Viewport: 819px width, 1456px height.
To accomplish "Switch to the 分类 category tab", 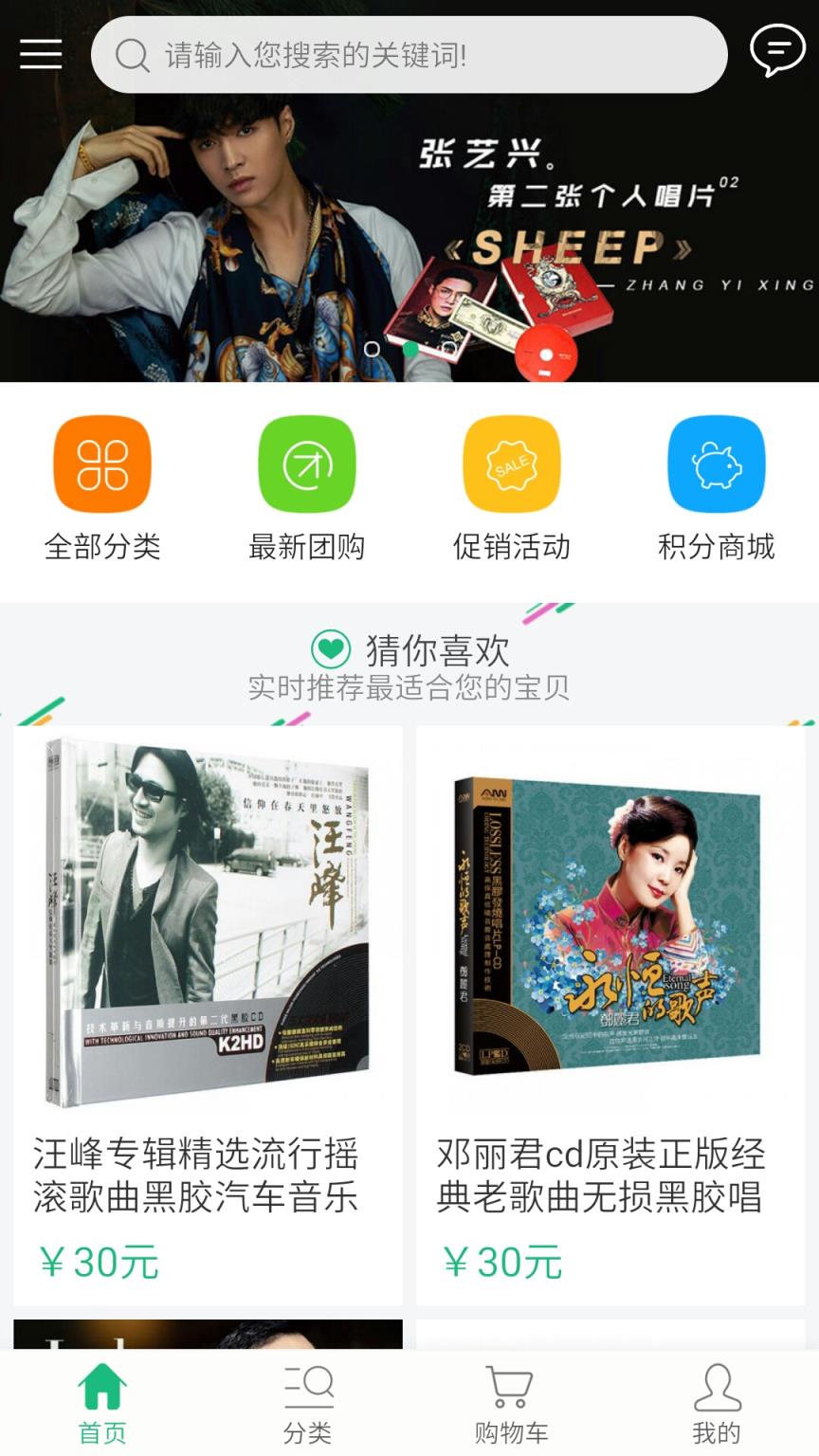I will (306, 1403).
